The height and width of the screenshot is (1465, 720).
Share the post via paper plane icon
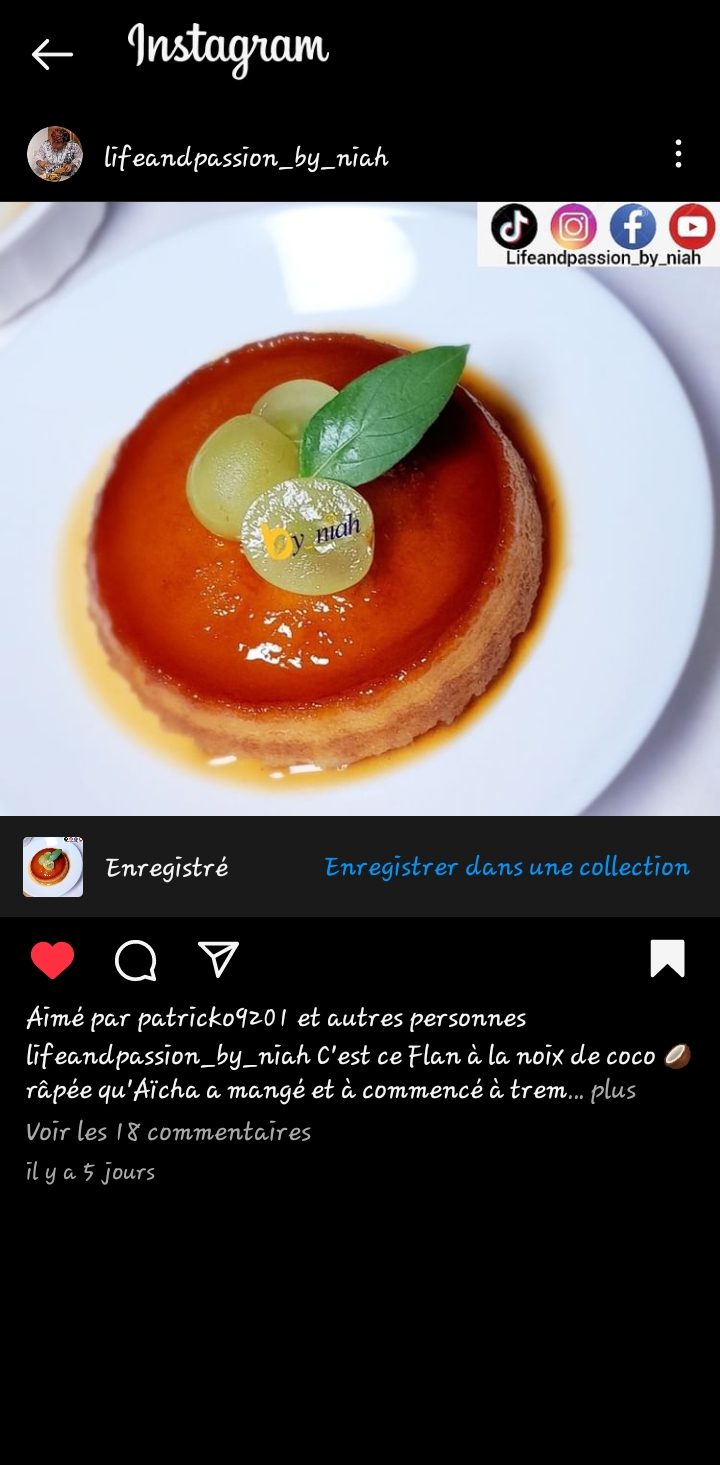(218, 960)
